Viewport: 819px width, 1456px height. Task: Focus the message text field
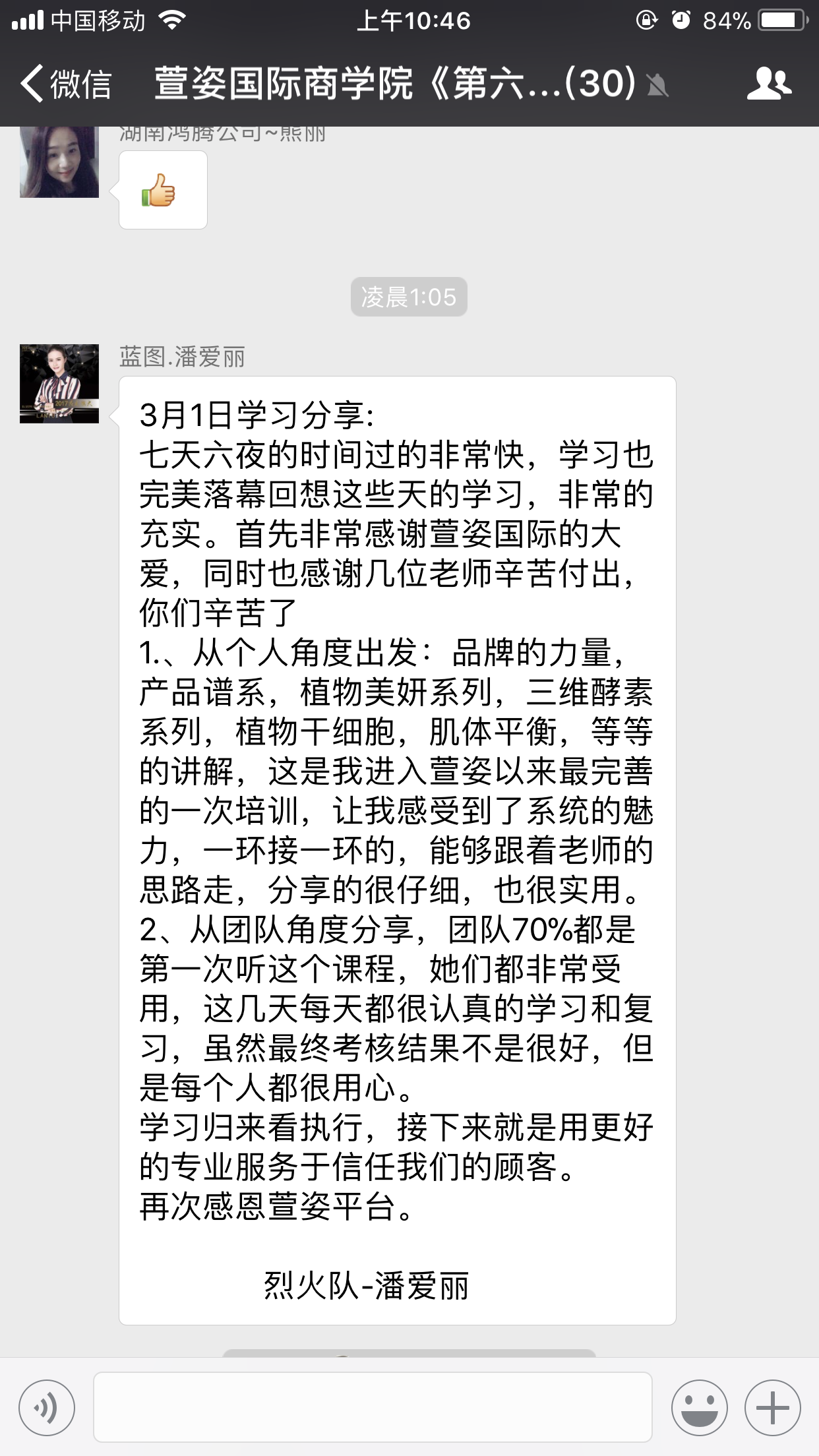(373, 1408)
